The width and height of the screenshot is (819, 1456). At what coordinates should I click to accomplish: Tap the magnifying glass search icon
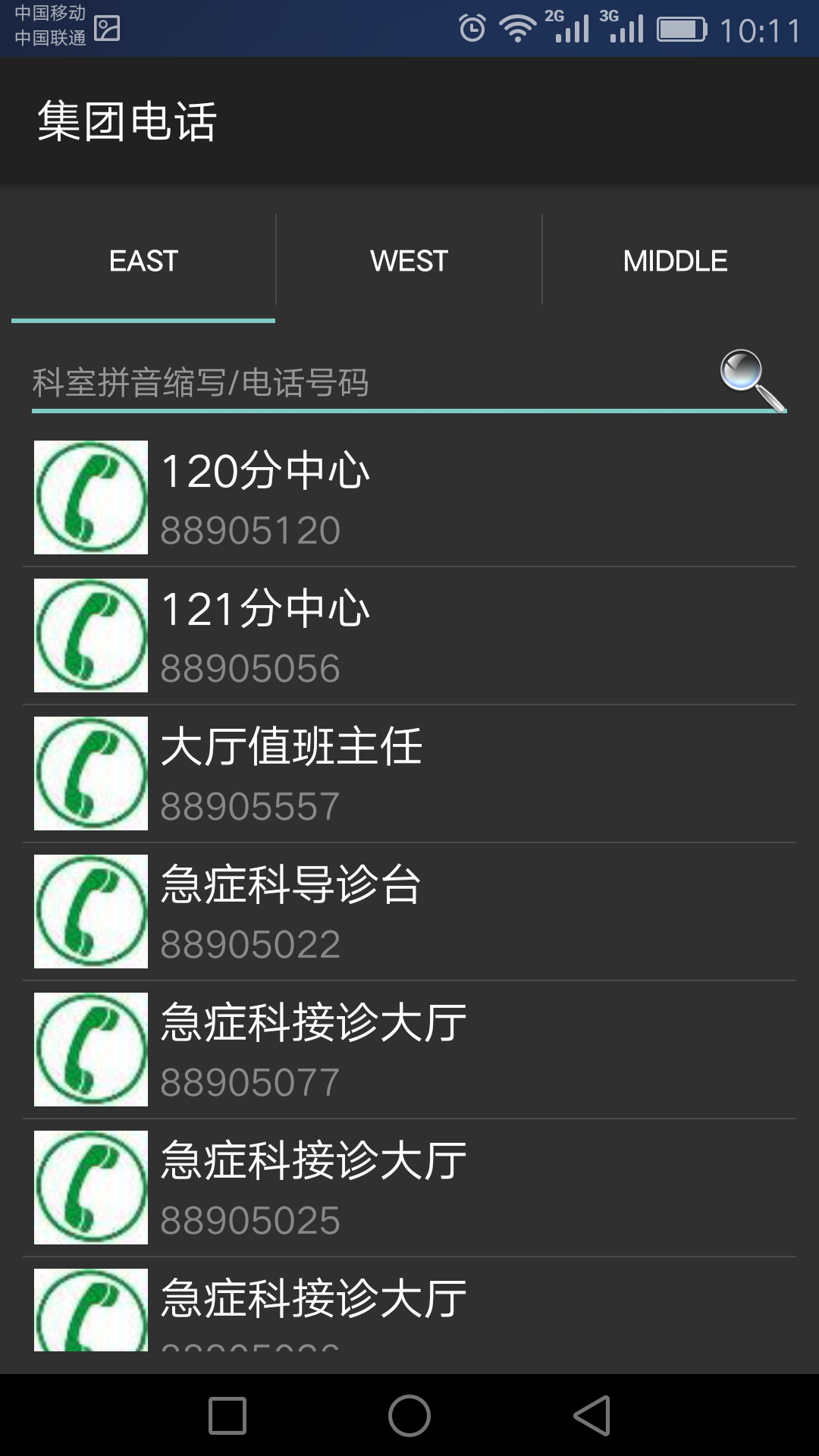tap(751, 379)
